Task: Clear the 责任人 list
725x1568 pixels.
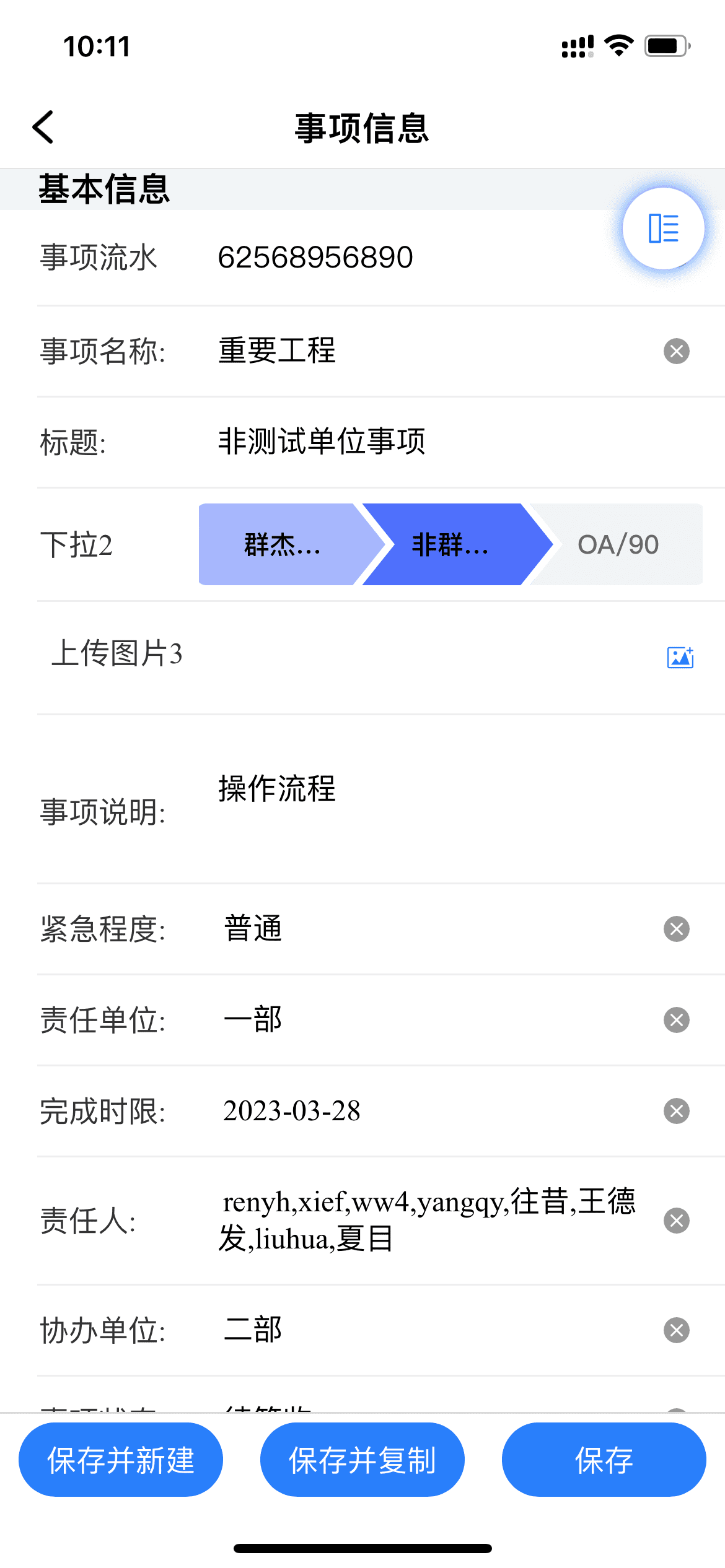Action: (677, 1221)
